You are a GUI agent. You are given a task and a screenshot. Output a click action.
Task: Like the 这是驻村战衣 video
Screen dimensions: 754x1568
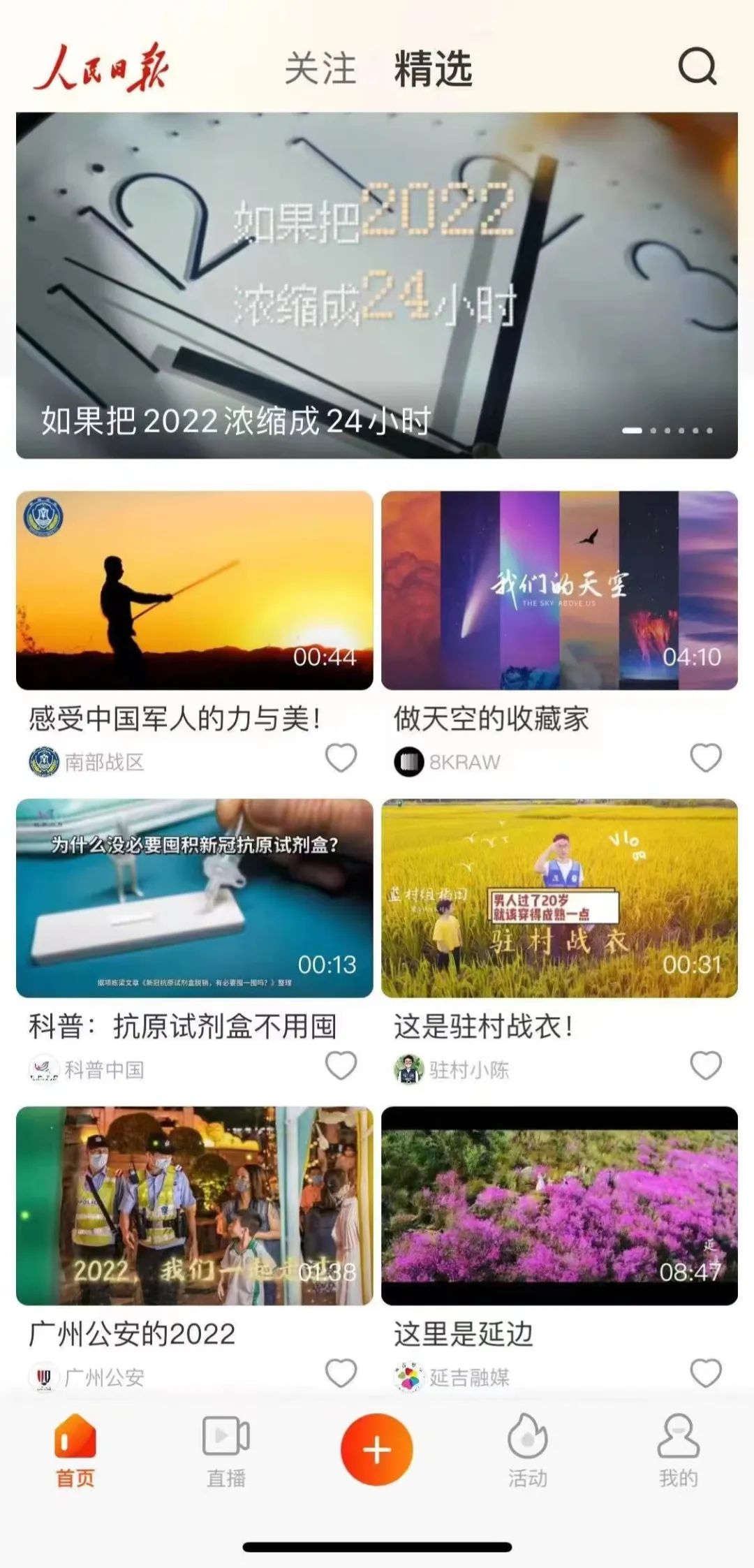[x=706, y=1065]
